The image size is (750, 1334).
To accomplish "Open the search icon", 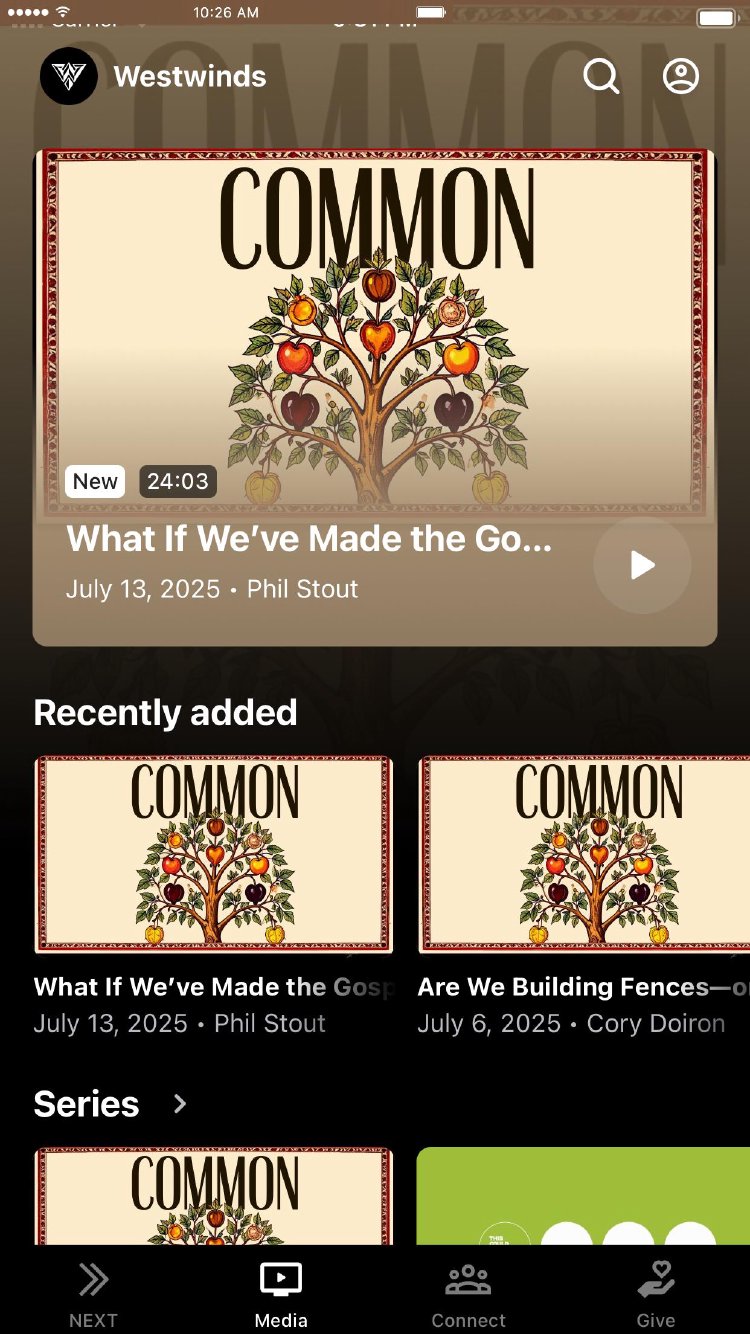I will coord(601,76).
